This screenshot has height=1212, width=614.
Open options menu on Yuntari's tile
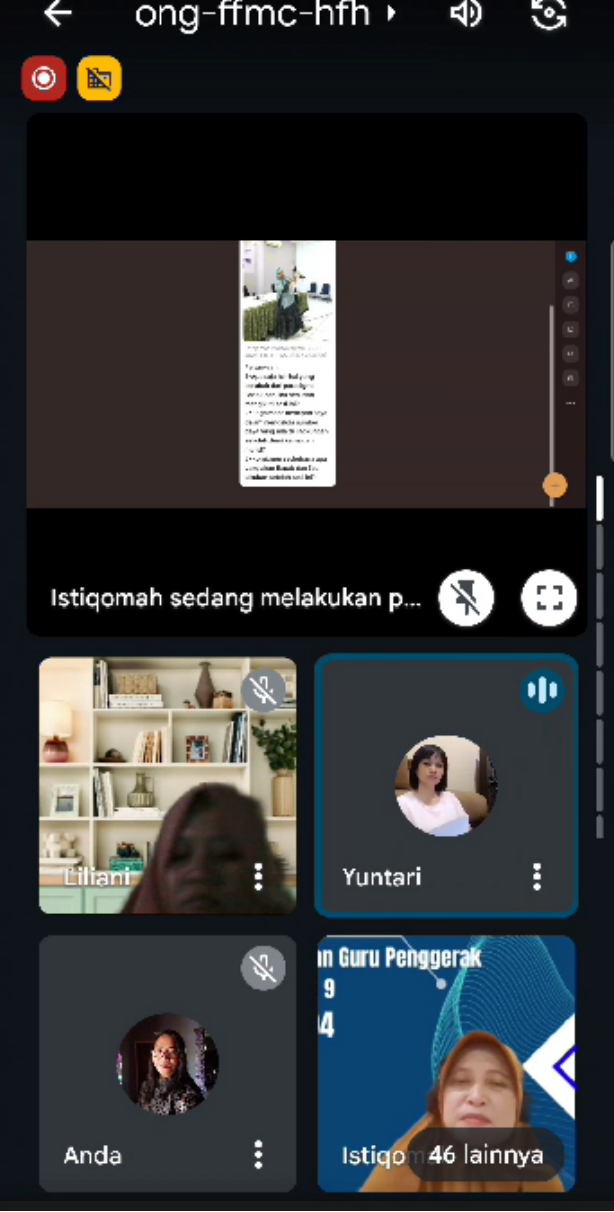pos(538,877)
